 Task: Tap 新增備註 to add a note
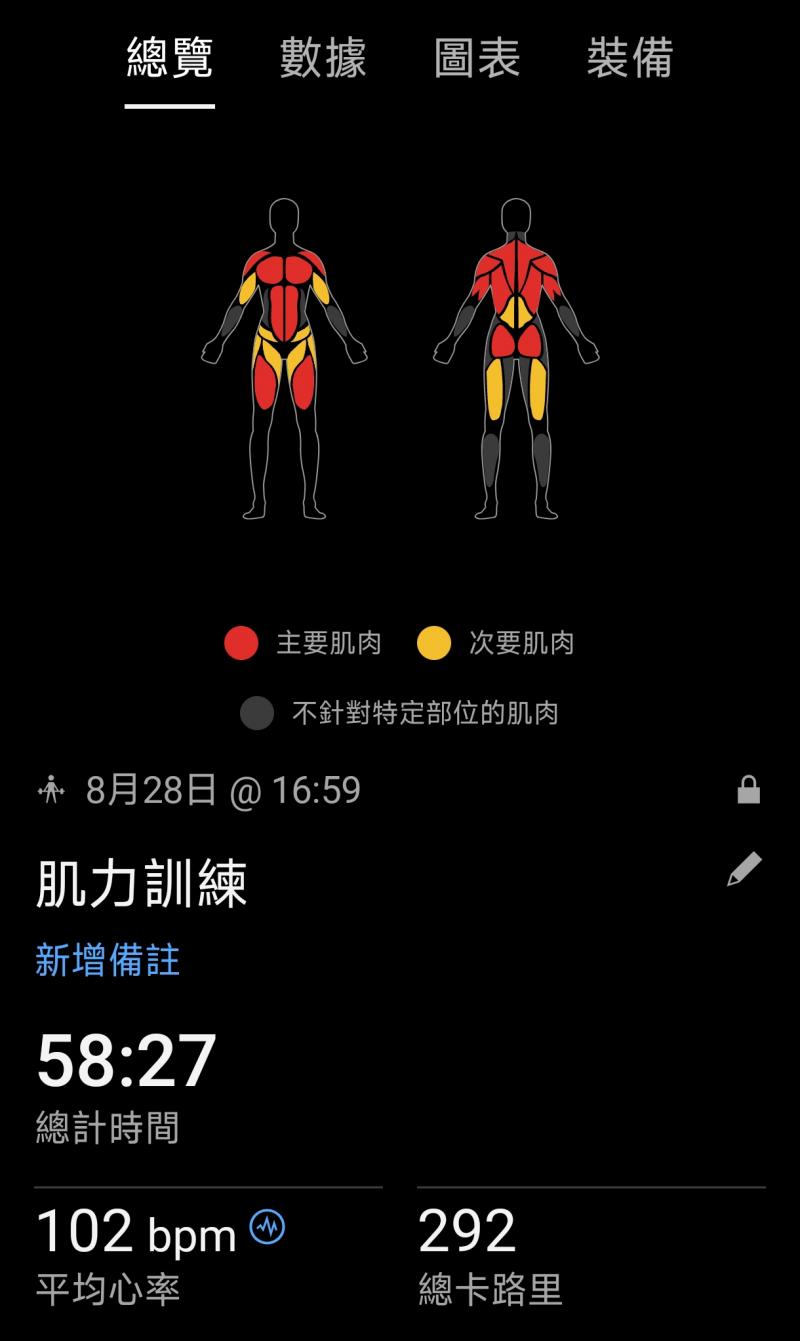108,960
